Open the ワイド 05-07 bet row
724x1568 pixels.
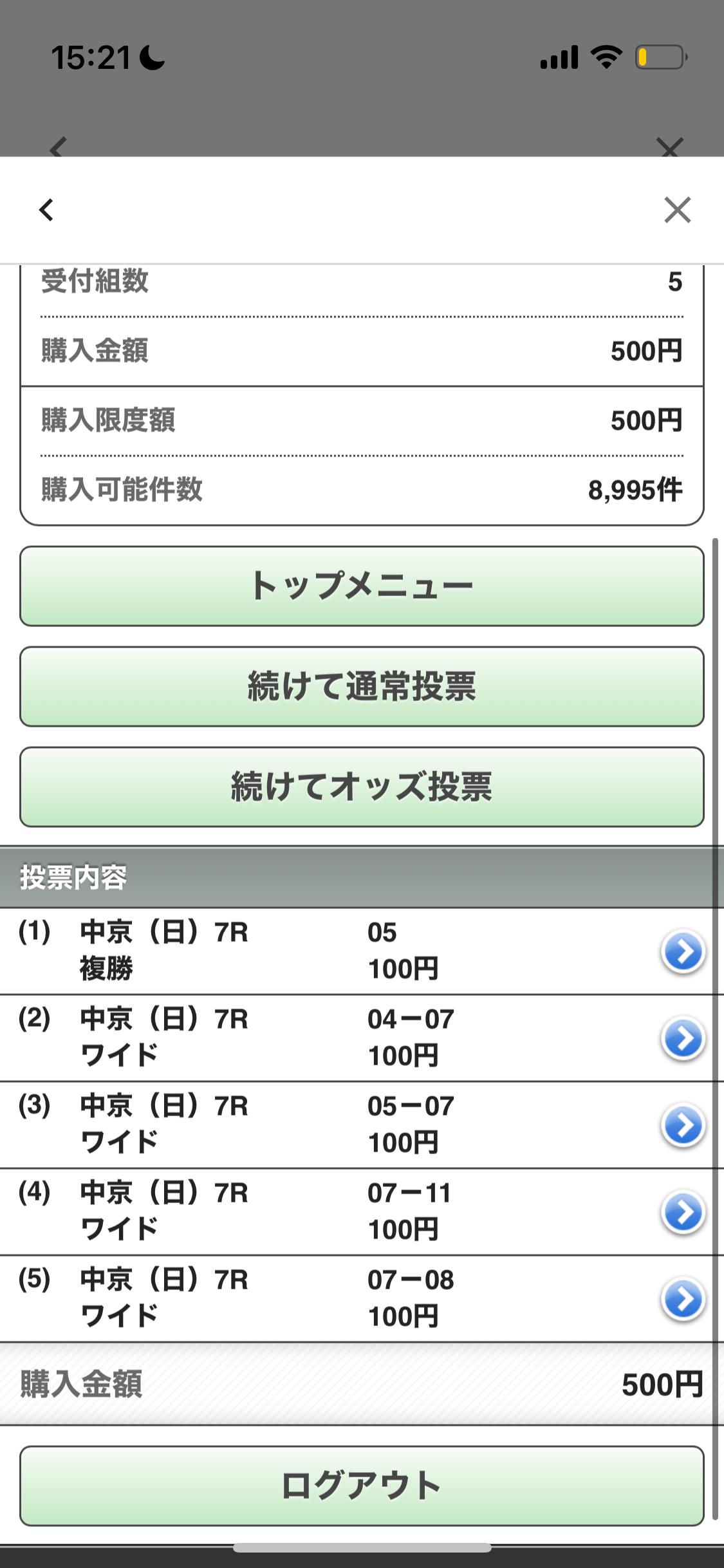click(x=682, y=1125)
